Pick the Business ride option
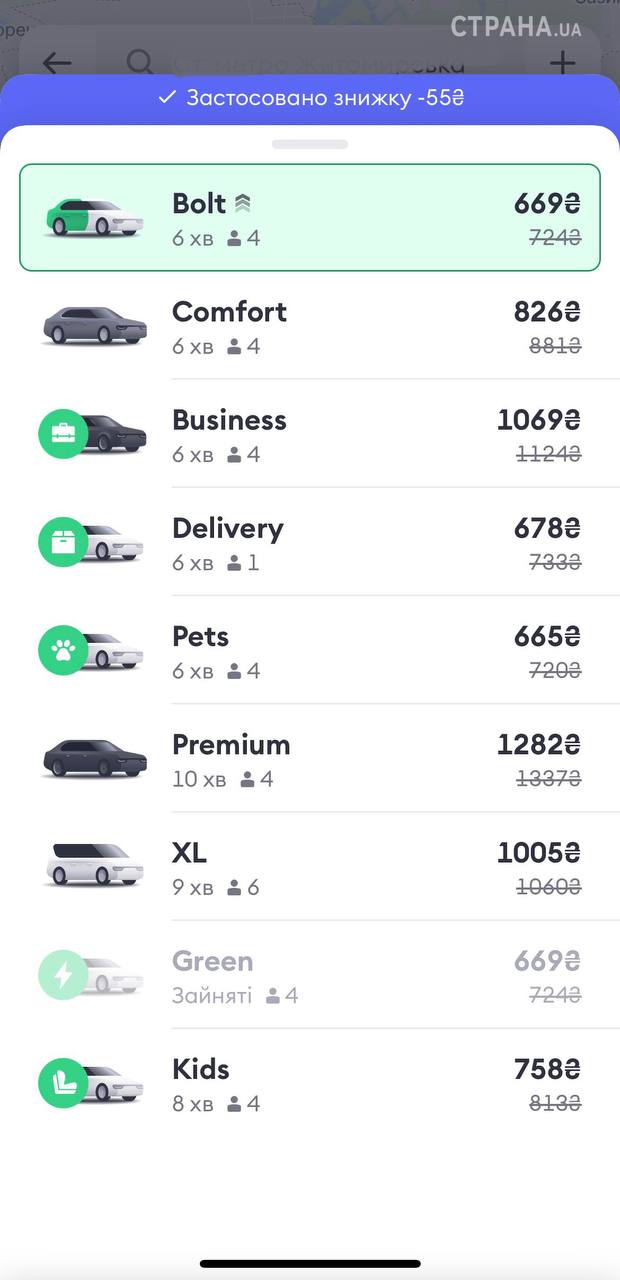The width and height of the screenshot is (620, 1280). [310, 435]
